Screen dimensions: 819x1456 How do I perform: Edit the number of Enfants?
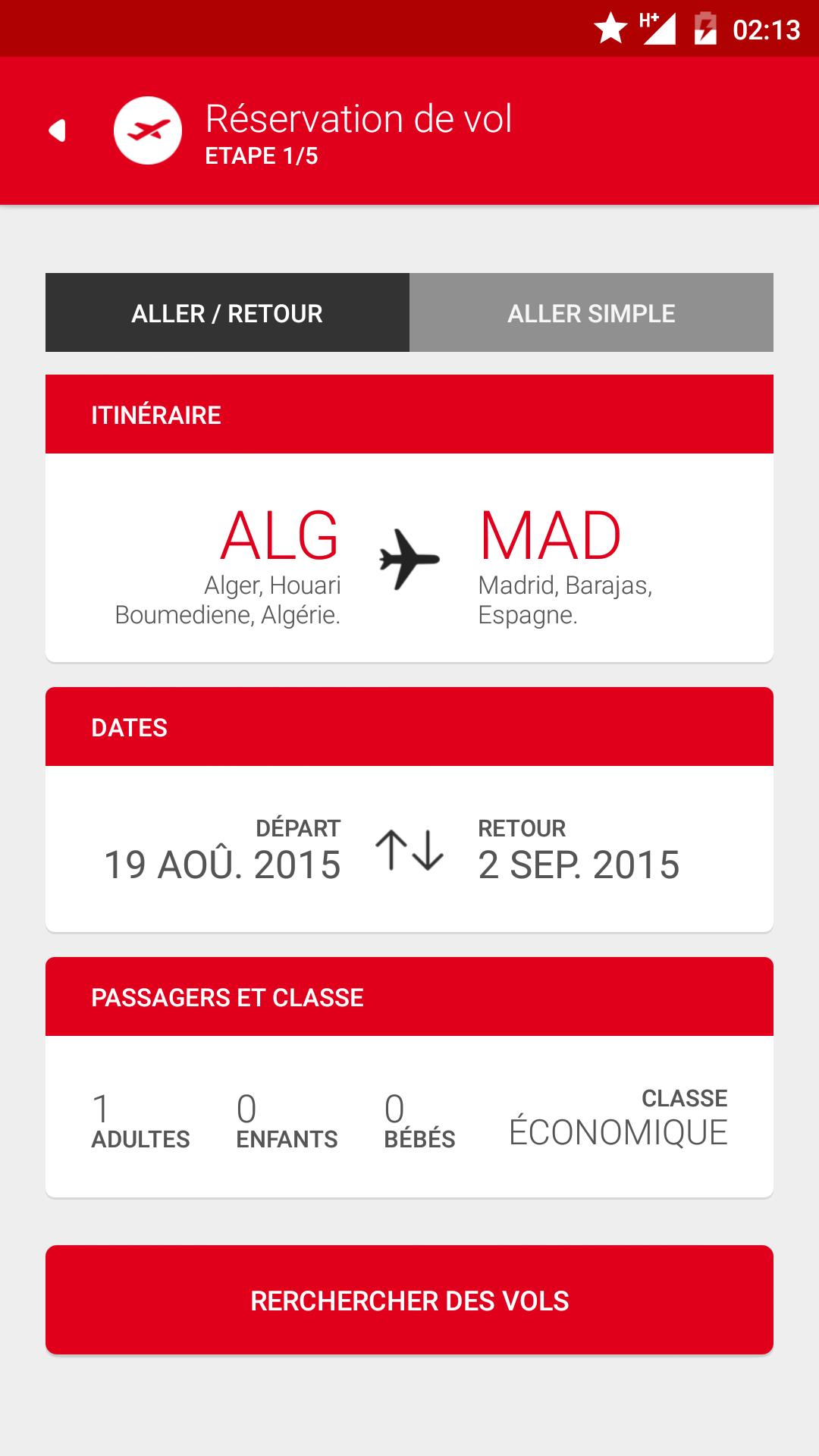pos(287,1121)
